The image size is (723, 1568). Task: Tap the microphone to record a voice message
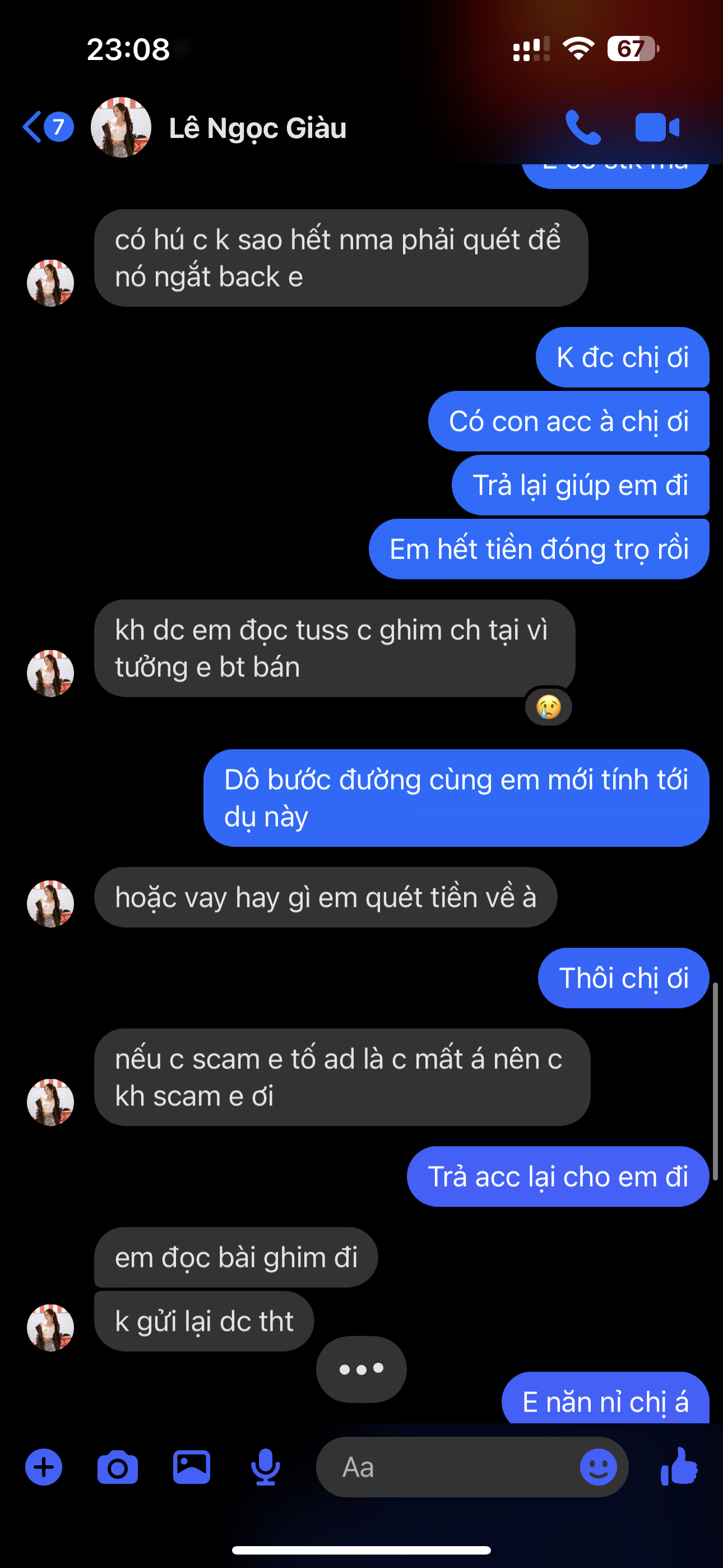point(265,1468)
